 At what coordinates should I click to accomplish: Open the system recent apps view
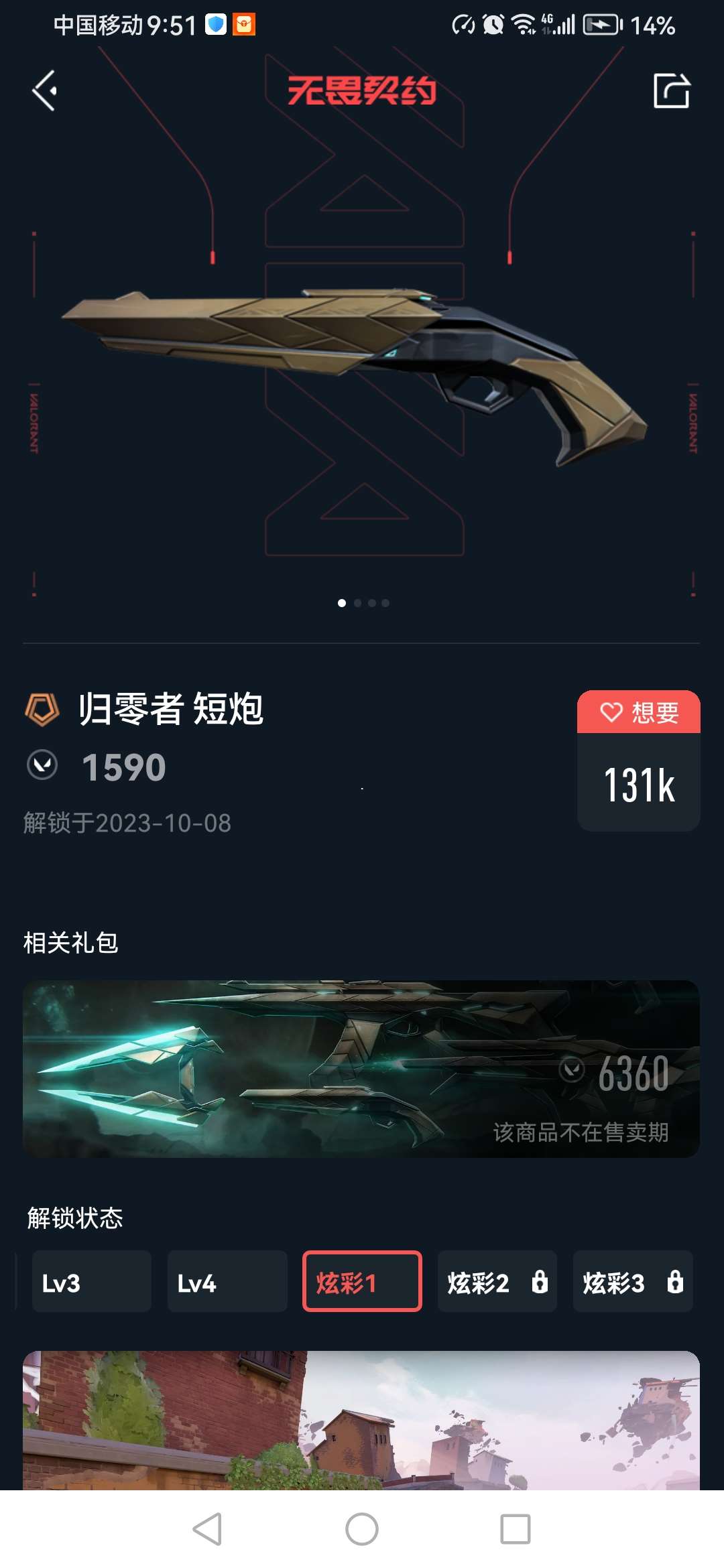(515, 1529)
